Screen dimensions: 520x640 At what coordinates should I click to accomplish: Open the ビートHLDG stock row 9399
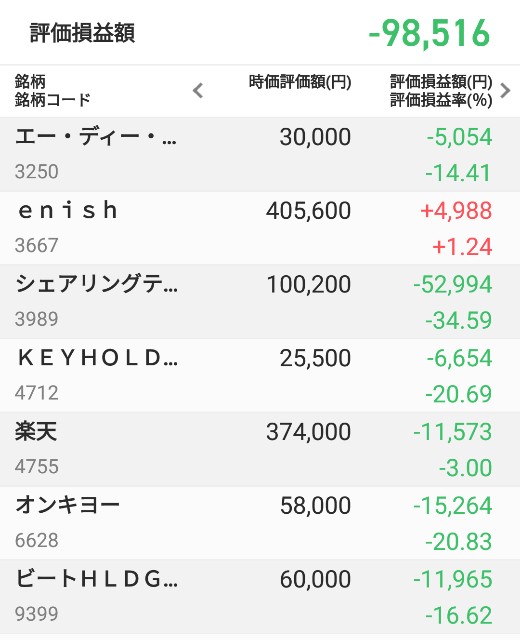click(260, 596)
